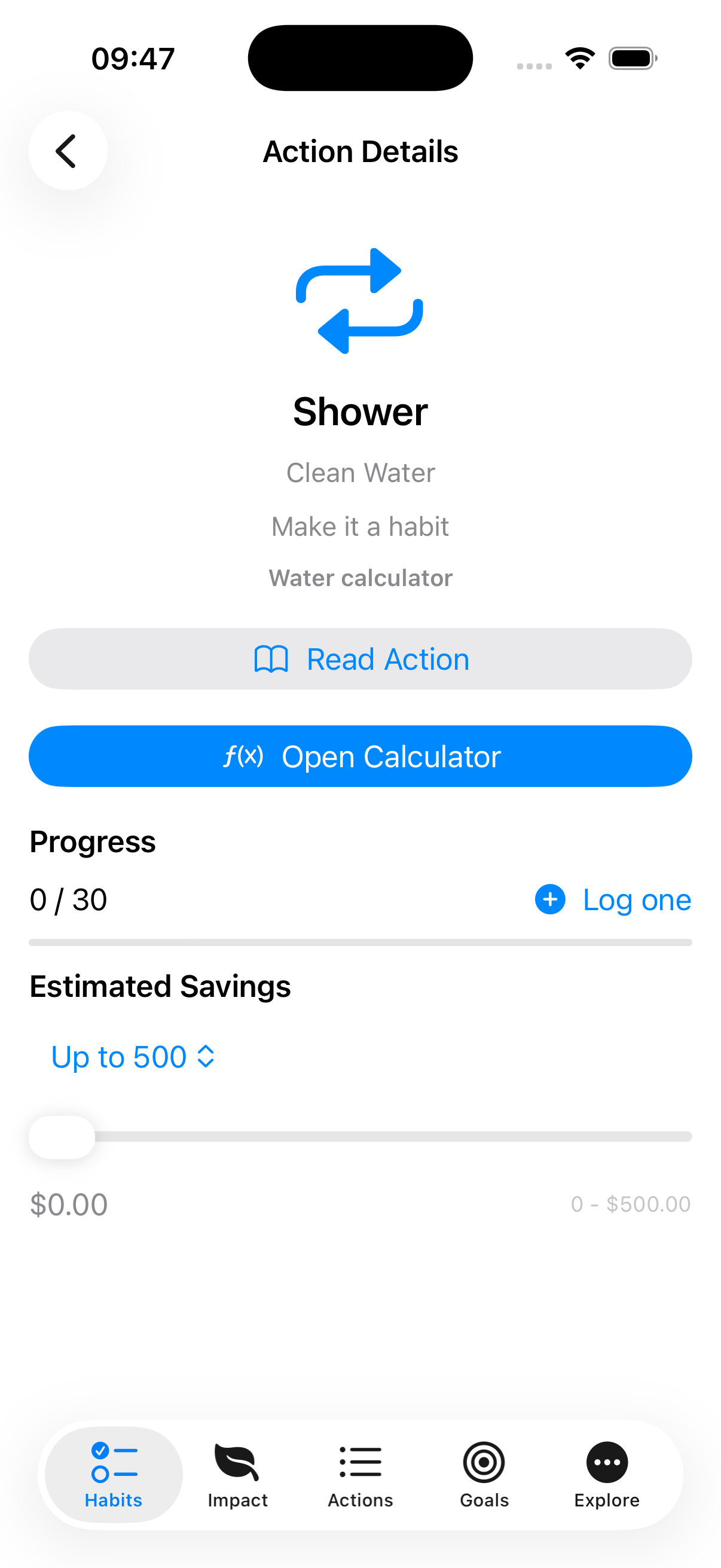721x1568 pixels.
Task: Open the Explore tab
Action: click(x=607, y=1474)
